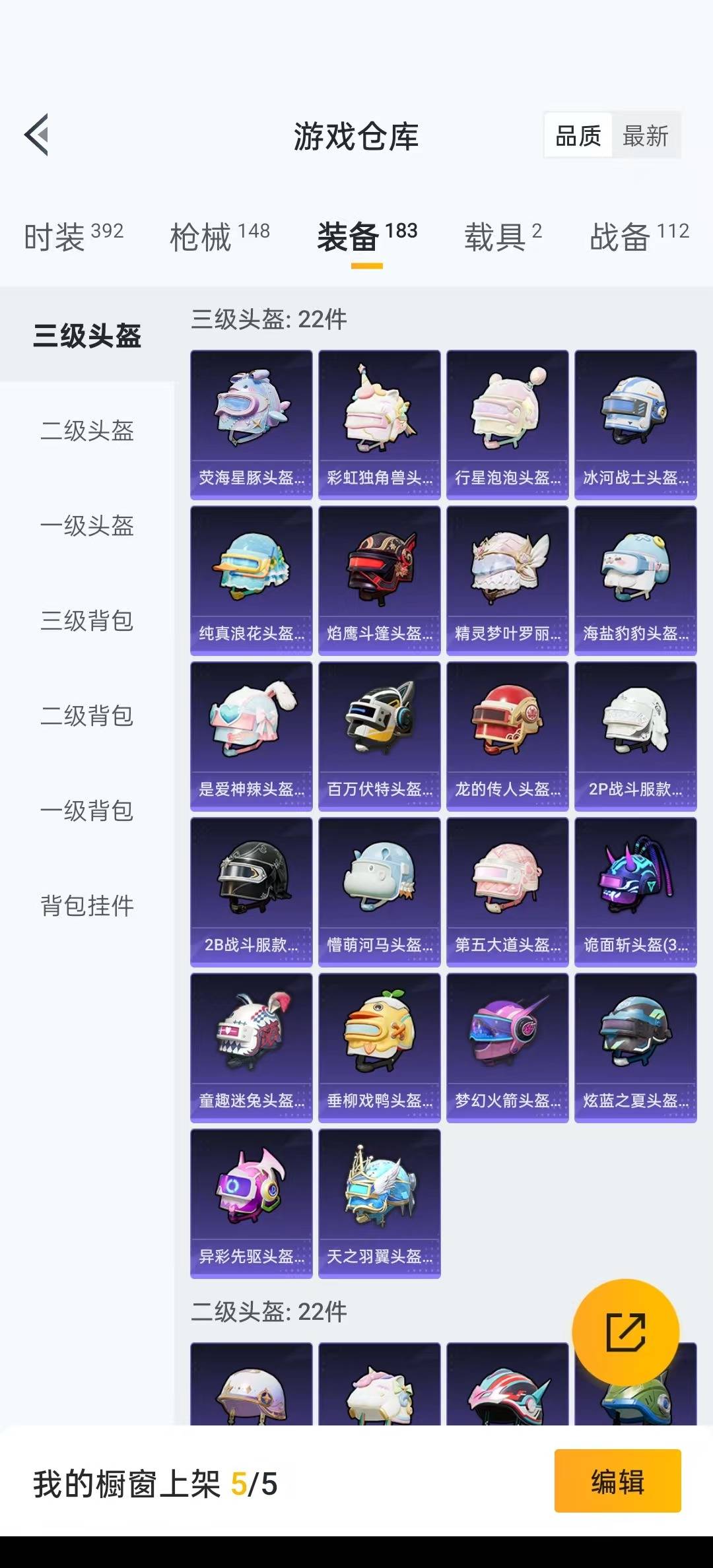
Task: Select 二级头盔 in the side menu
Action: click(x=87, y=431)
